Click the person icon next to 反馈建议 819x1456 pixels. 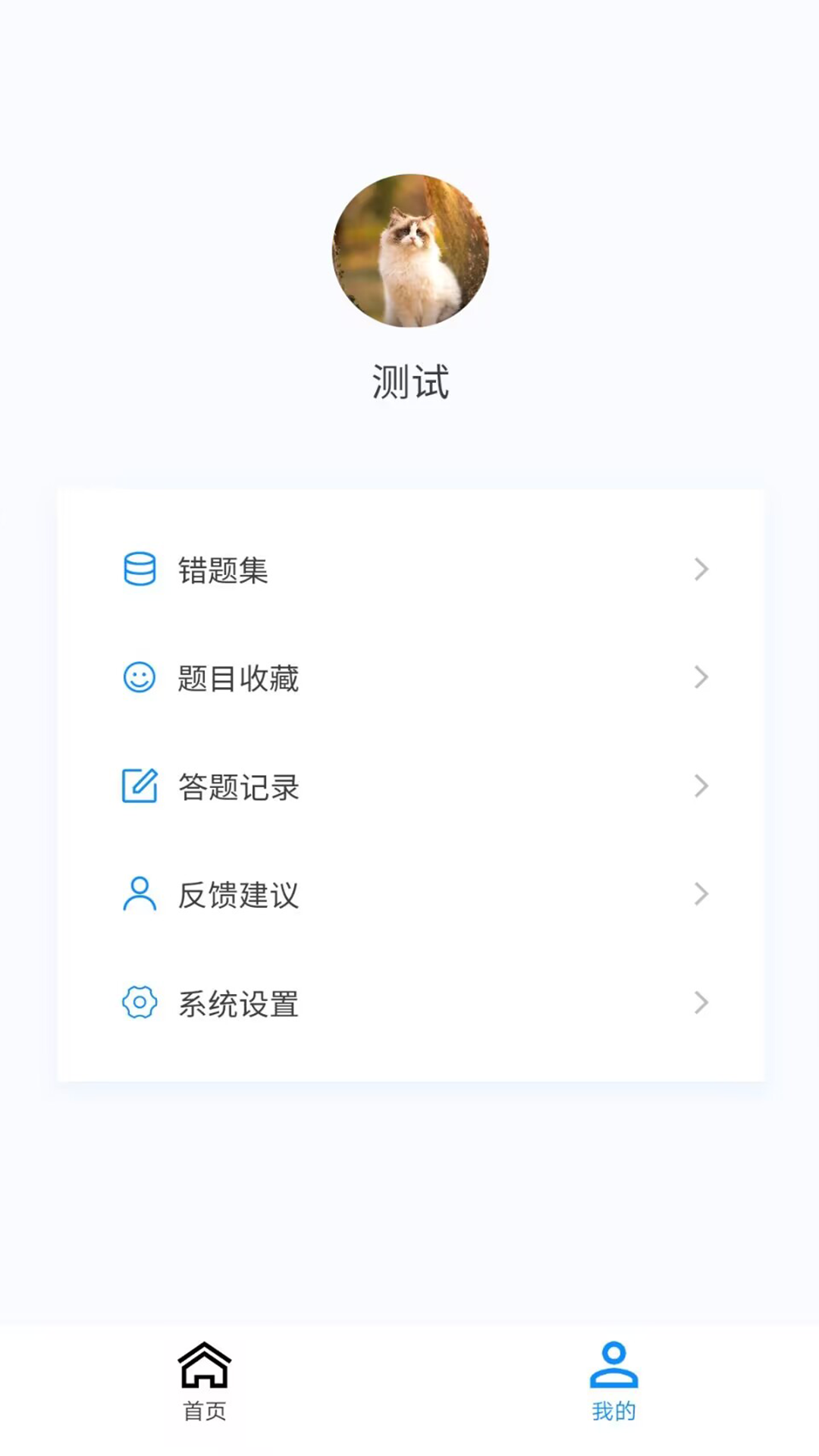point(140,896)
